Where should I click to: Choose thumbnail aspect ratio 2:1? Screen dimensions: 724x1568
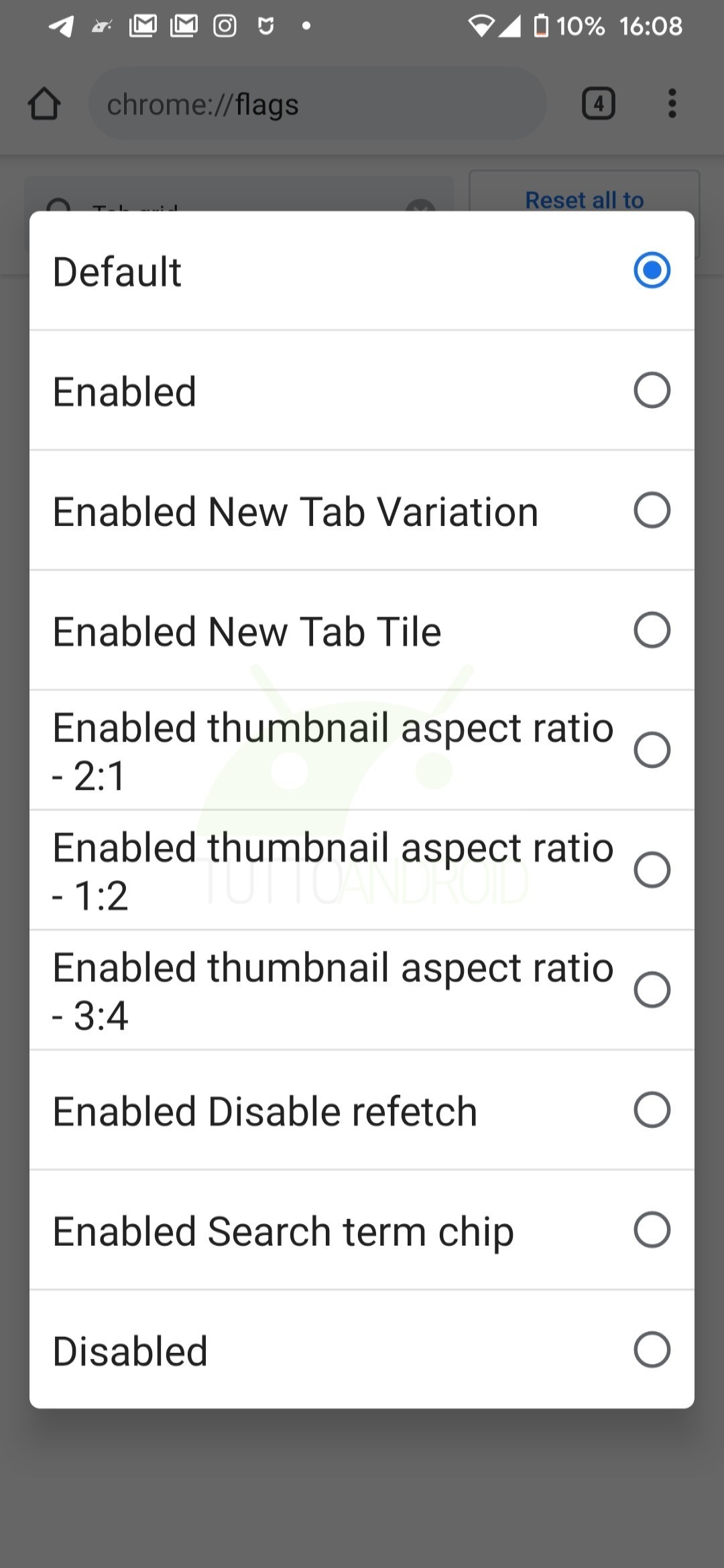(x=362, y=750)
